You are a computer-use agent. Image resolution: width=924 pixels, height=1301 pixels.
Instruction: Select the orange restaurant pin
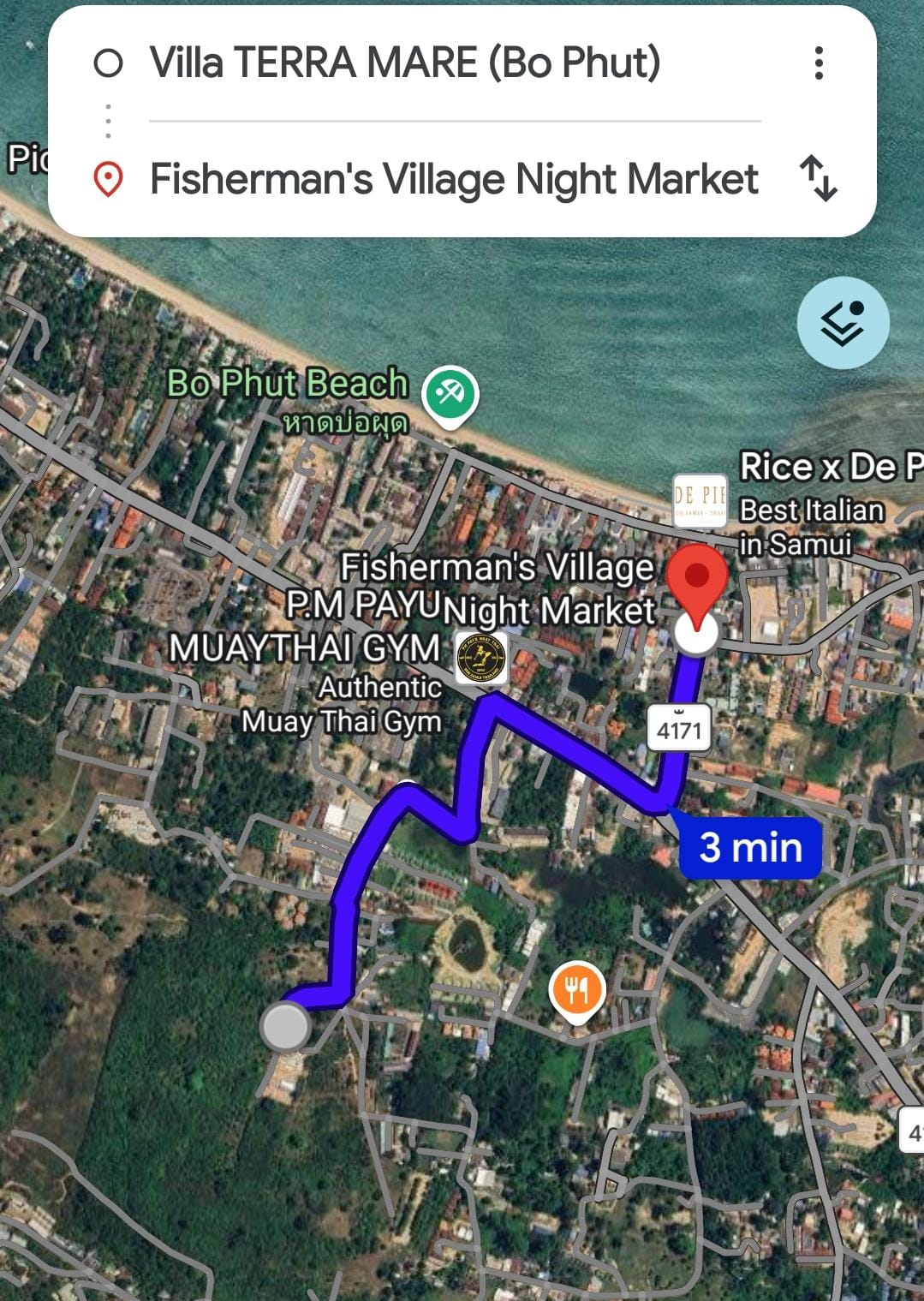578,991
